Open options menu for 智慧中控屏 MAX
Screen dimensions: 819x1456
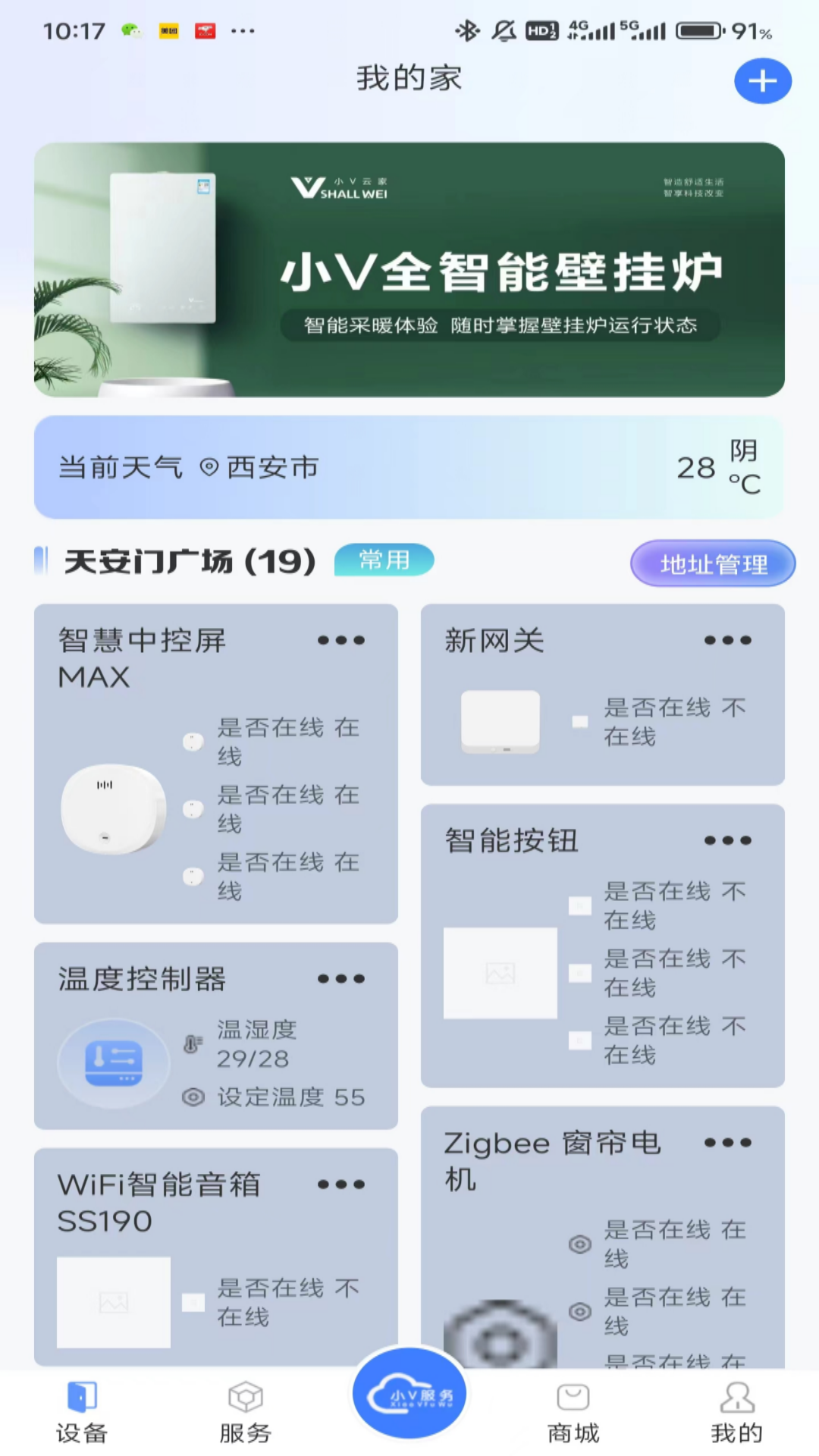341,640
